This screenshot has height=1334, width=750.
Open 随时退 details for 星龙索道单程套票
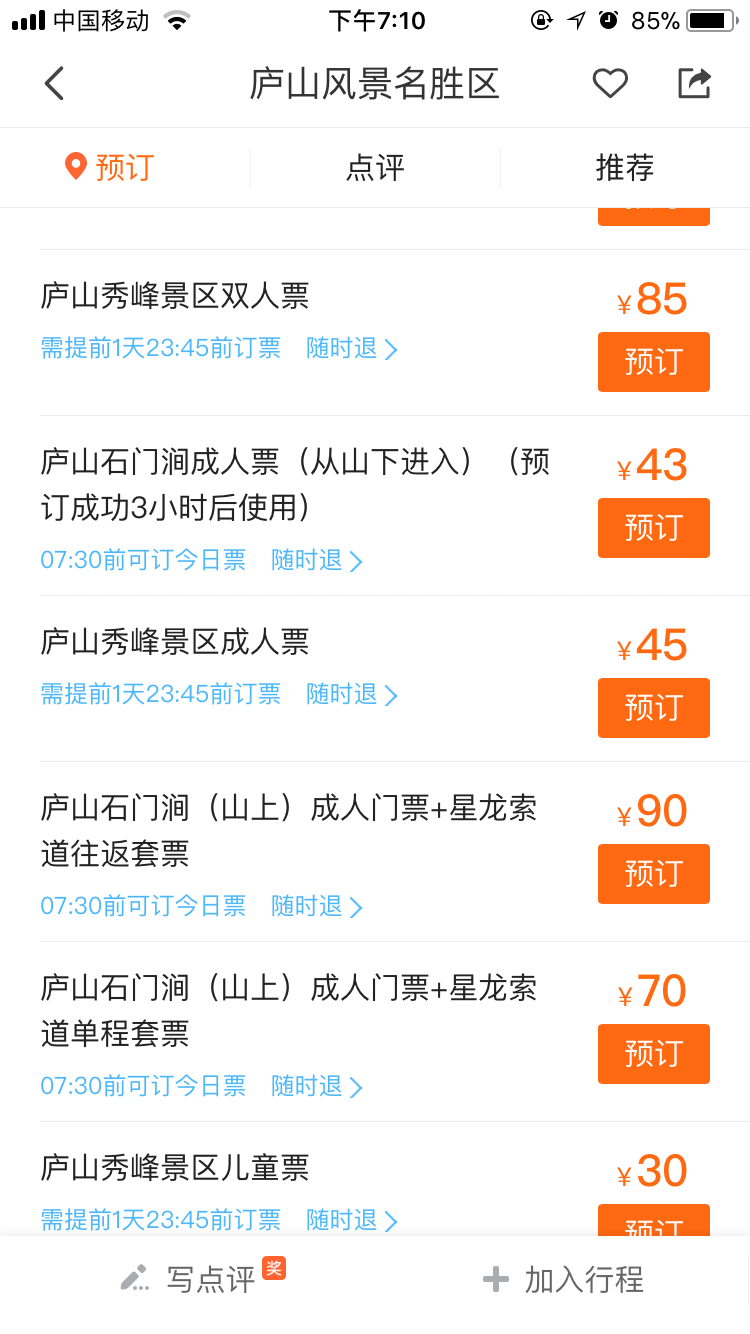317,1086
